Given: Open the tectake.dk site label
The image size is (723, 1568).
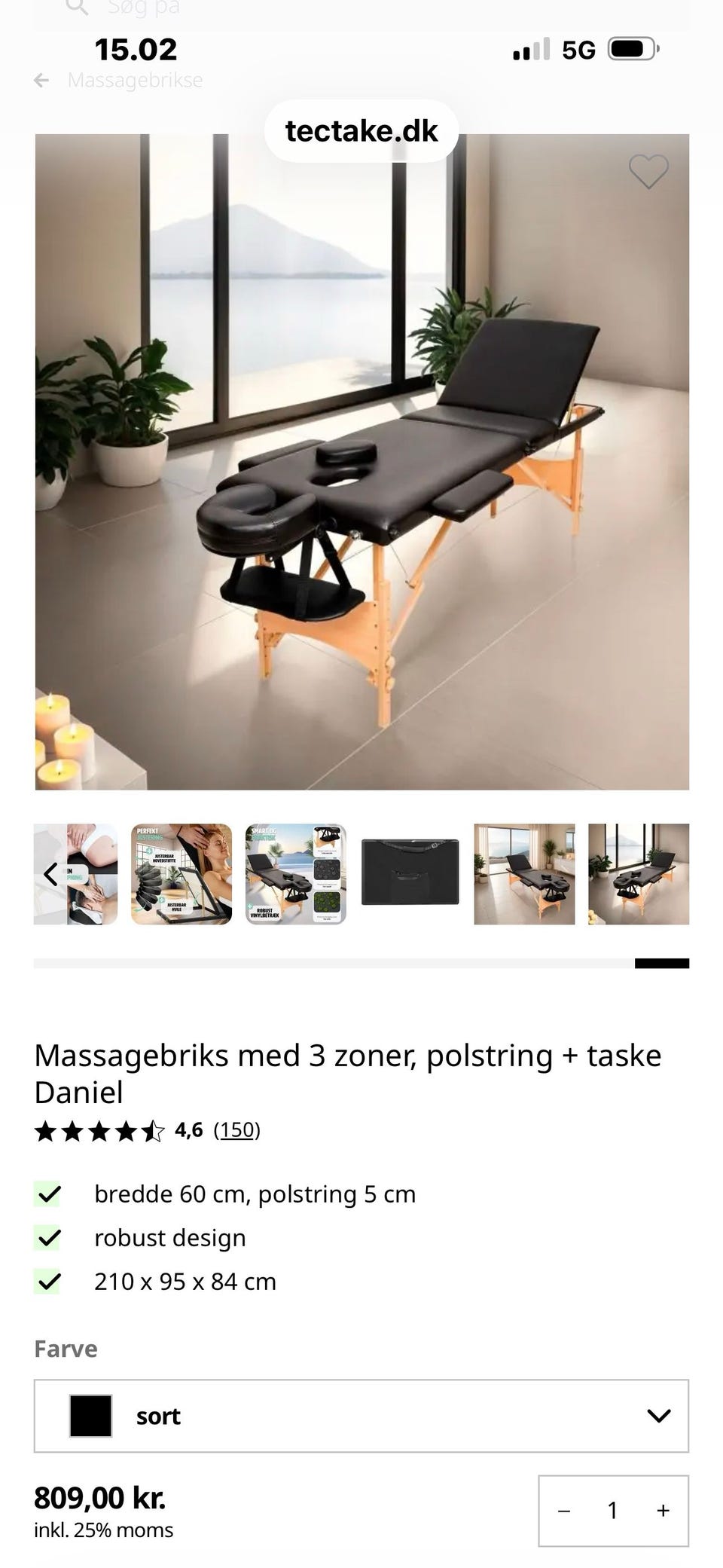Looking at the screenshot, I should click(361, 130).
